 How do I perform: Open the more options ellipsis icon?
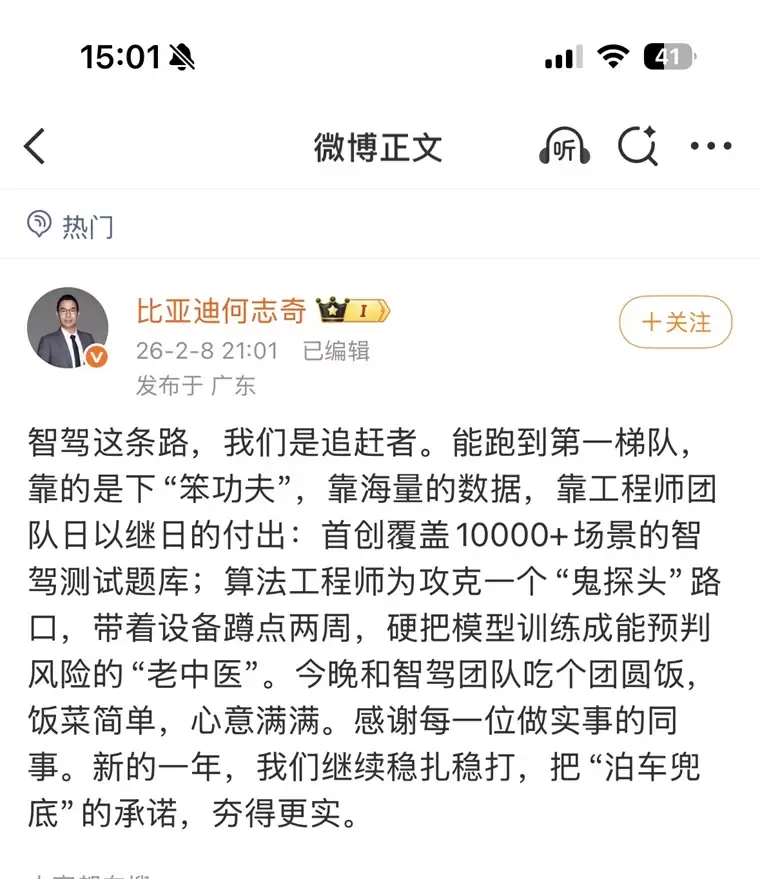[x=710, y=146]
